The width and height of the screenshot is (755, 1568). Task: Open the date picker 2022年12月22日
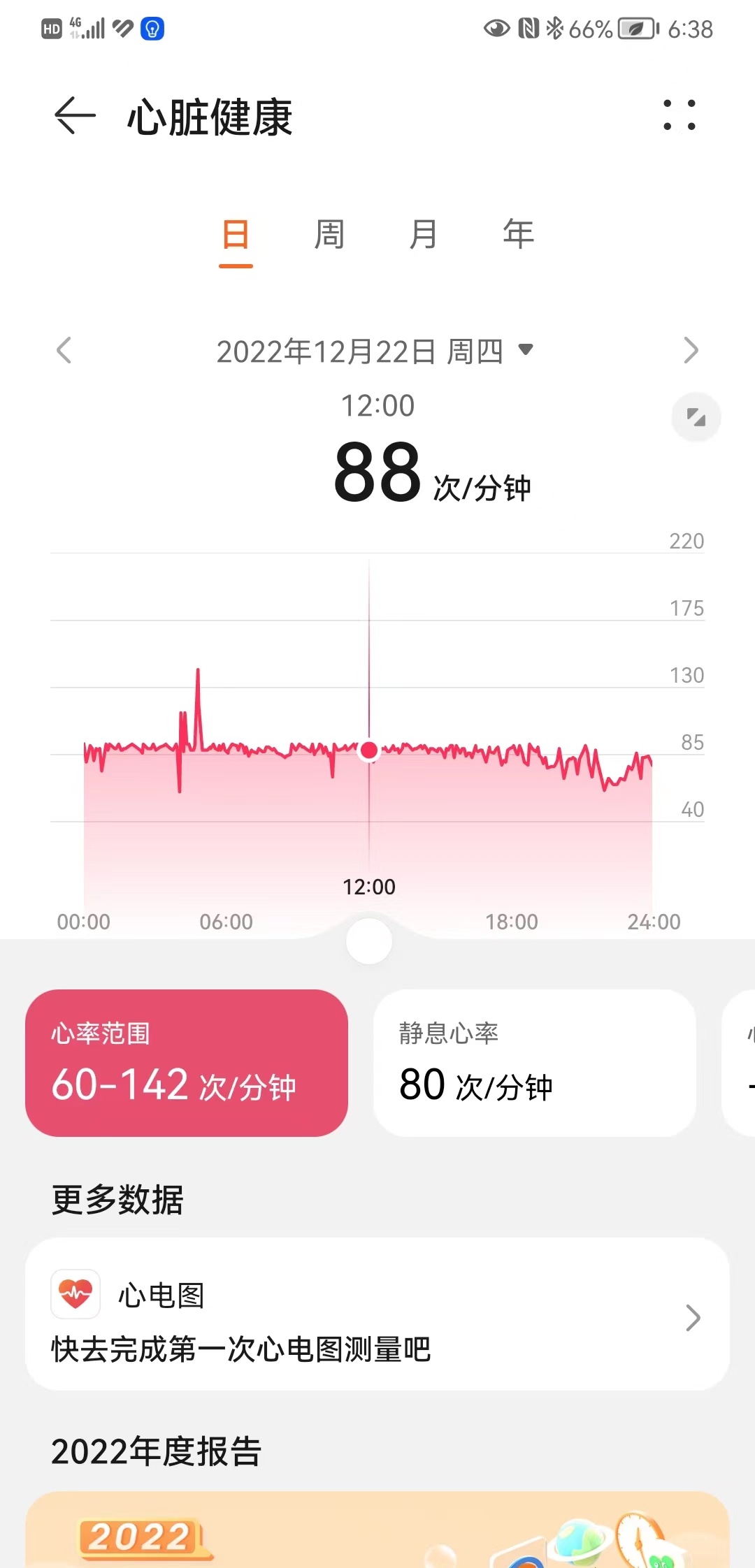[375, 351]
